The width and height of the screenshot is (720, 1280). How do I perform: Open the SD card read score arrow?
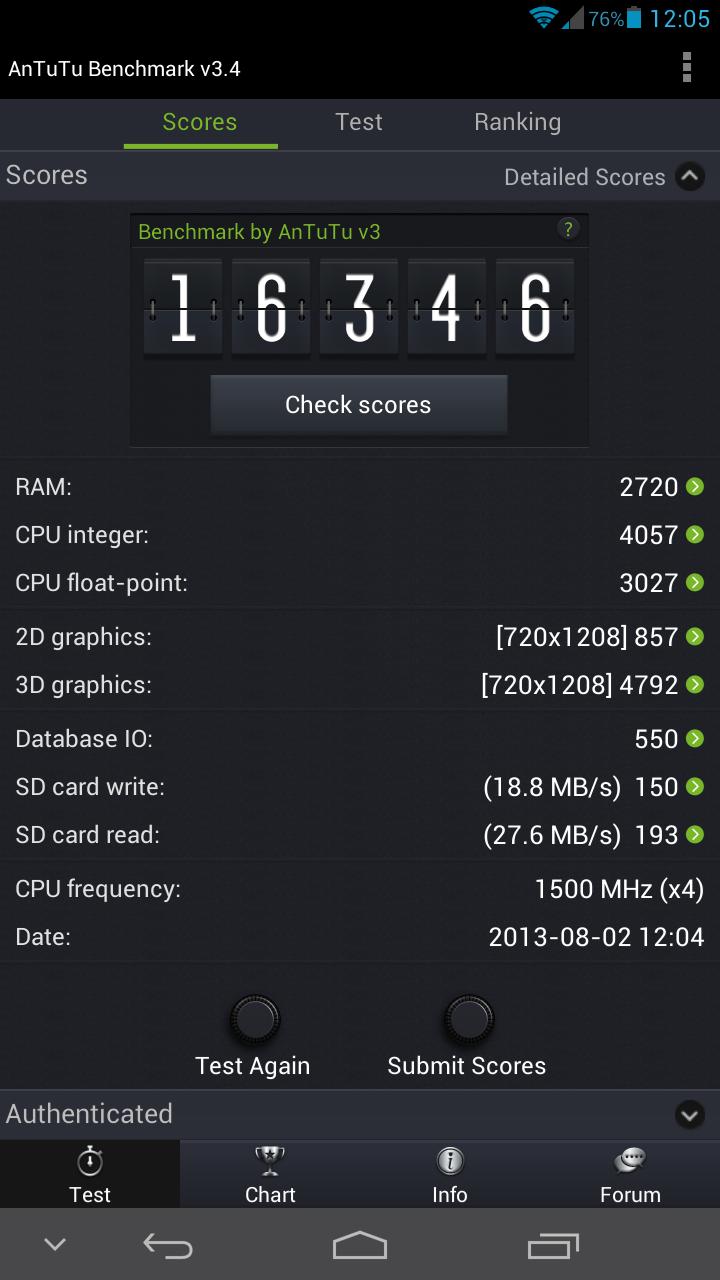695,835
